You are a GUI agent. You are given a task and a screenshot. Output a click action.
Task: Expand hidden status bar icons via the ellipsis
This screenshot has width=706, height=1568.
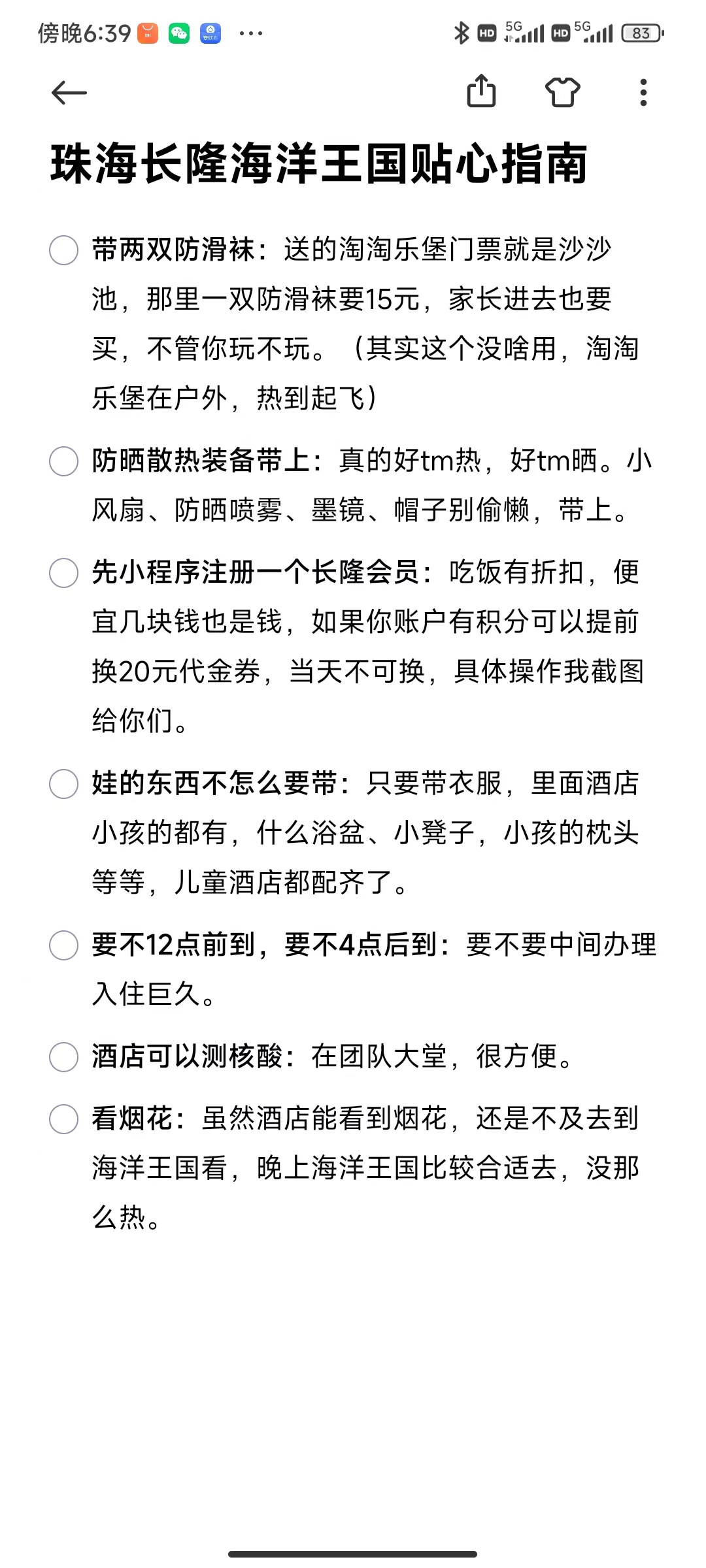click(249, 31)
